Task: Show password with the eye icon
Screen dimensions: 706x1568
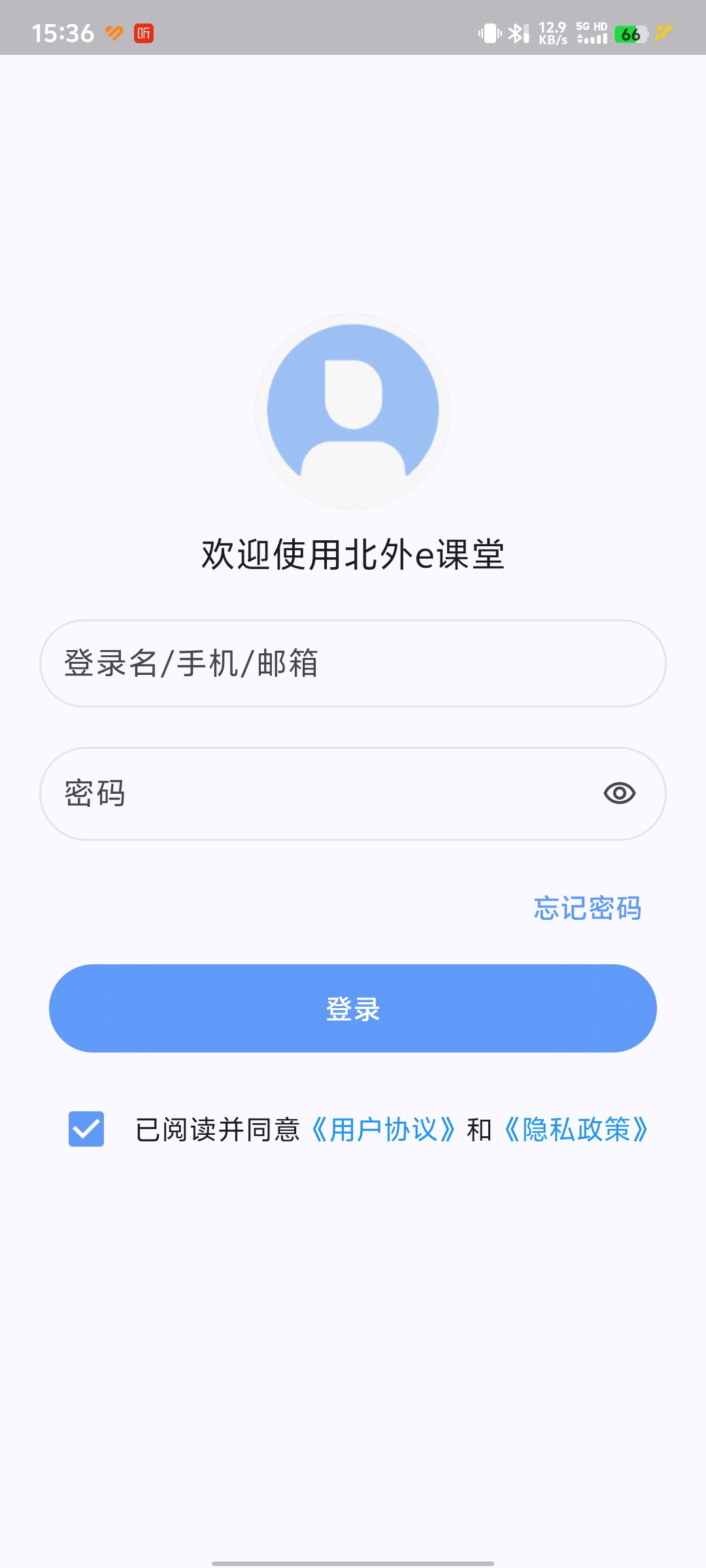Action: [x=619, y=793]
